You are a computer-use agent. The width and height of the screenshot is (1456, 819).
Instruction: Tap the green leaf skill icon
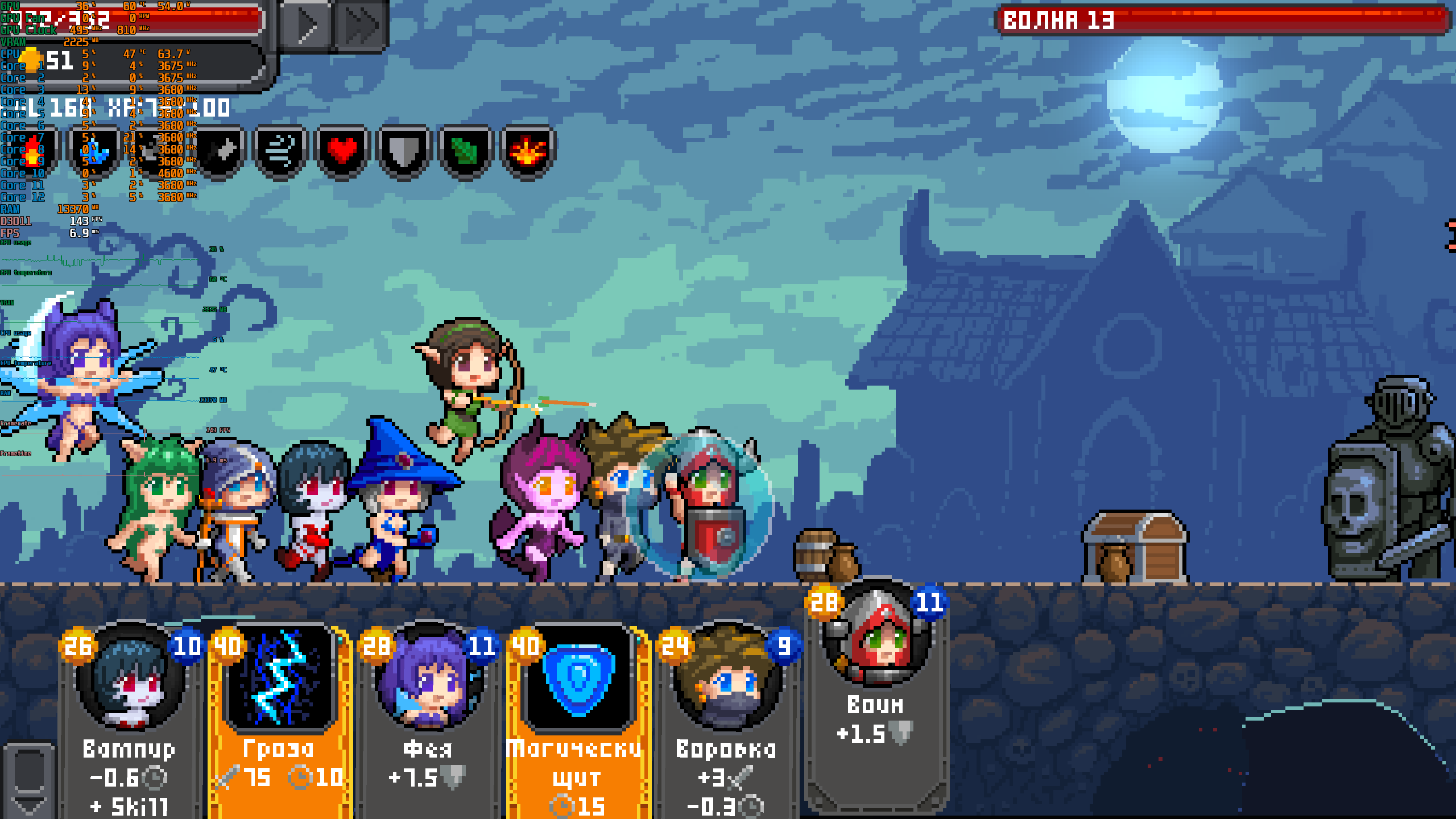(465, 151)
